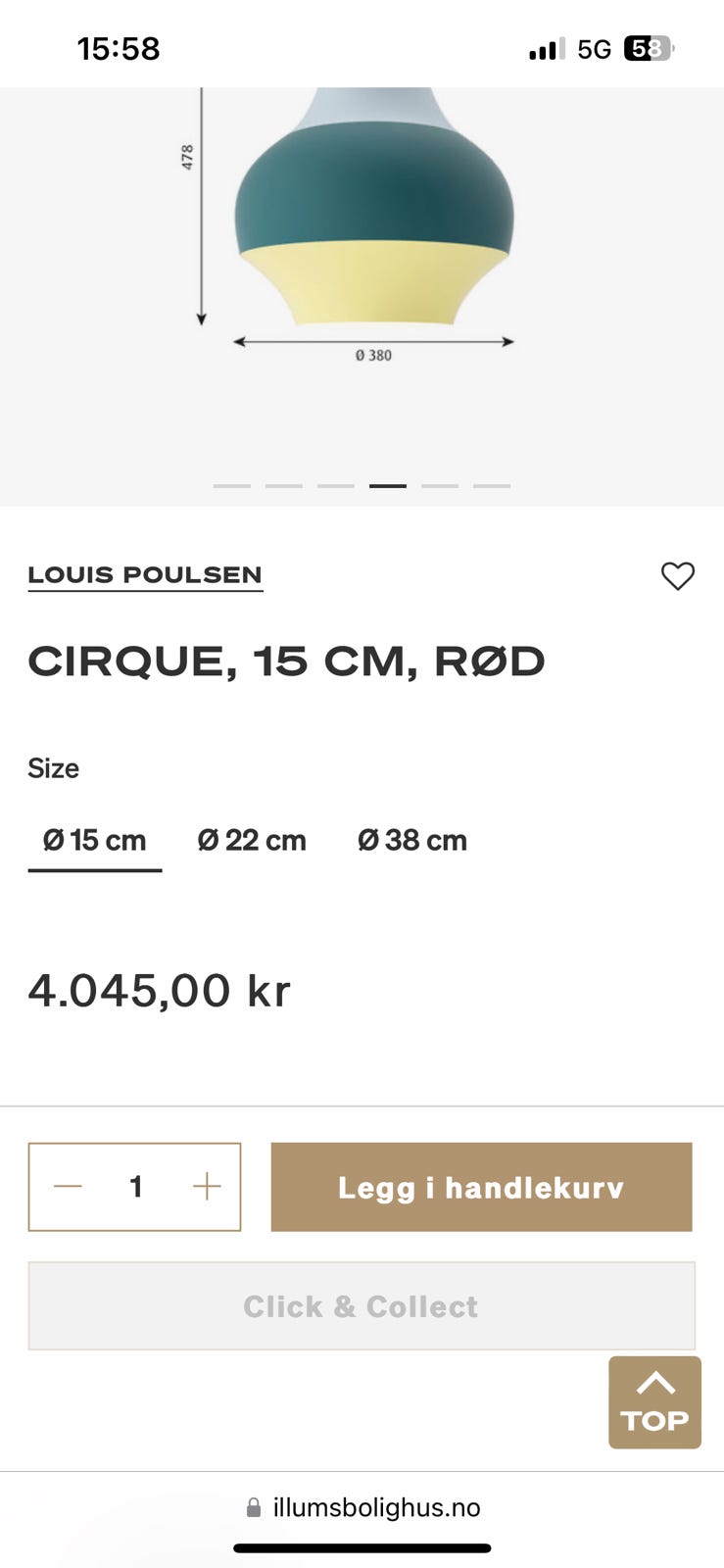Tap the heart to favorite this lamp
The image size is (724, 1568).
(678, 576)
